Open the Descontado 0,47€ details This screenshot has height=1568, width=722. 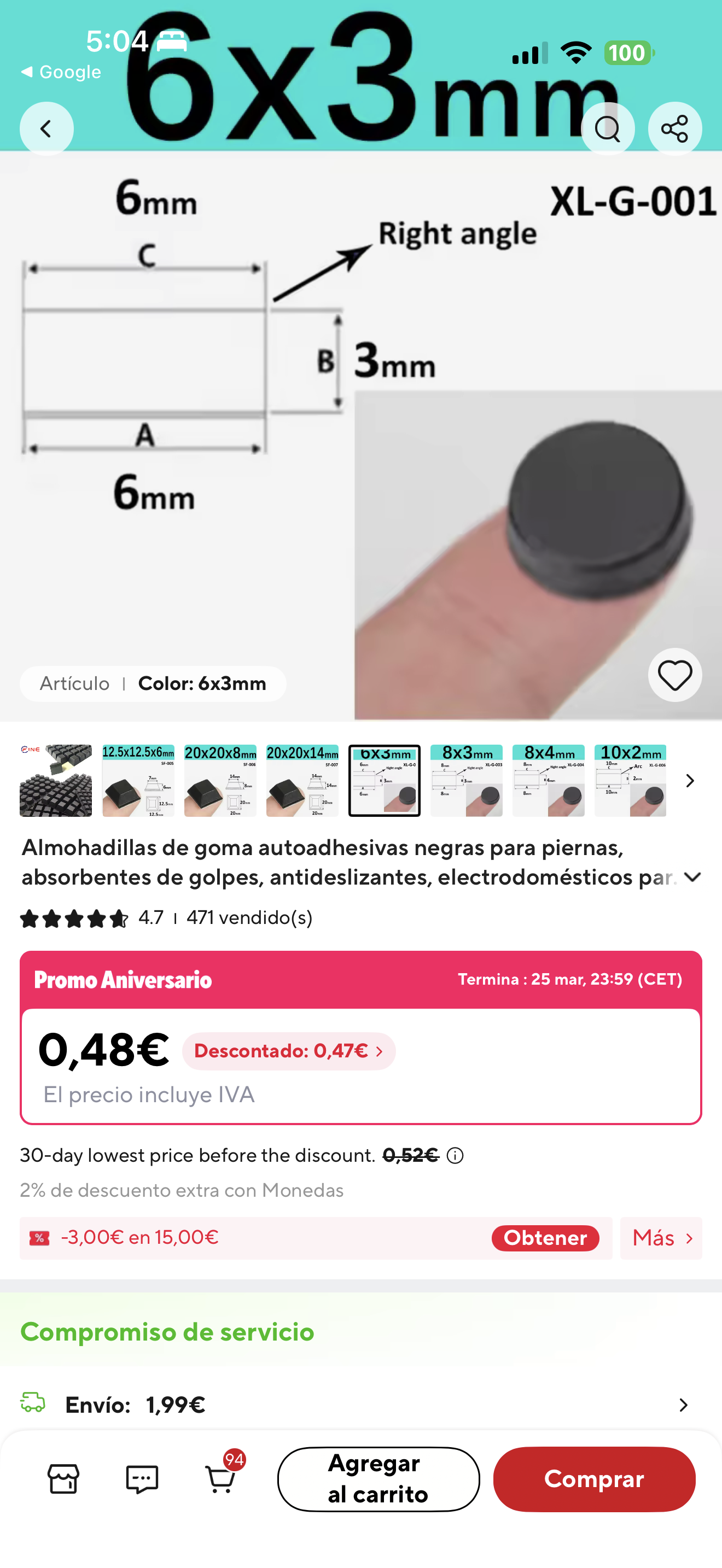(289, 1051)
